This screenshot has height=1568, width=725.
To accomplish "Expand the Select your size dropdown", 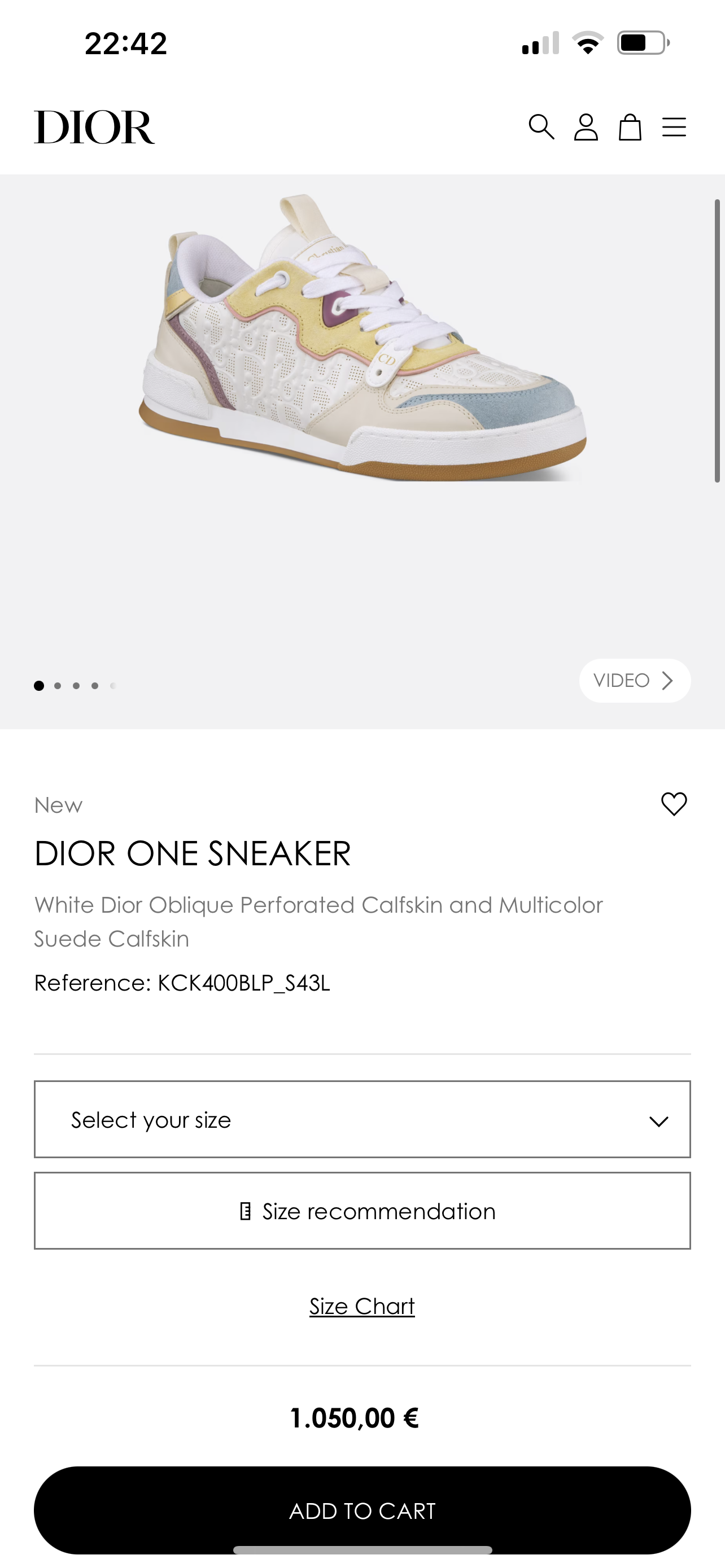I will [x=362, y=1119].
